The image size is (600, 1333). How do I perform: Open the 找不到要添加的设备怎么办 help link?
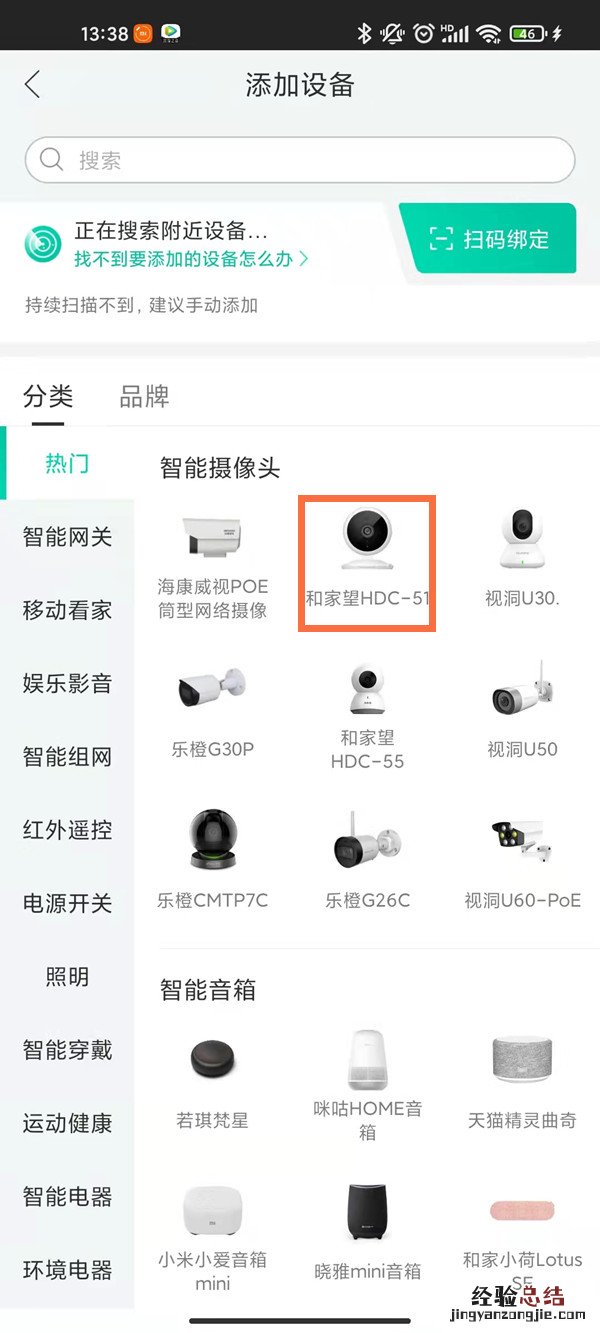click(191, 259)
